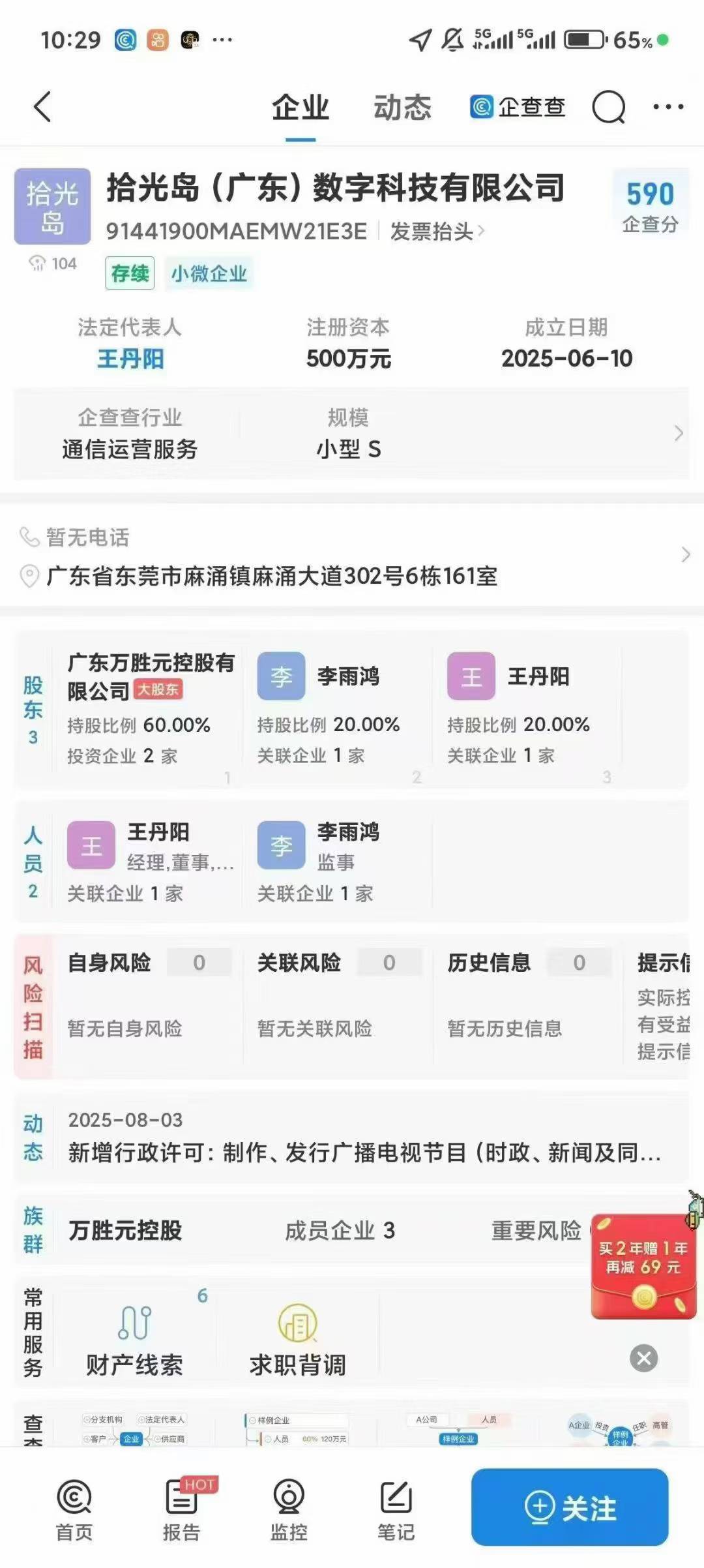The height and width of the screenshot is (1568, 704).
Task: Open the 报告 tab
Action: (182, 1509)
